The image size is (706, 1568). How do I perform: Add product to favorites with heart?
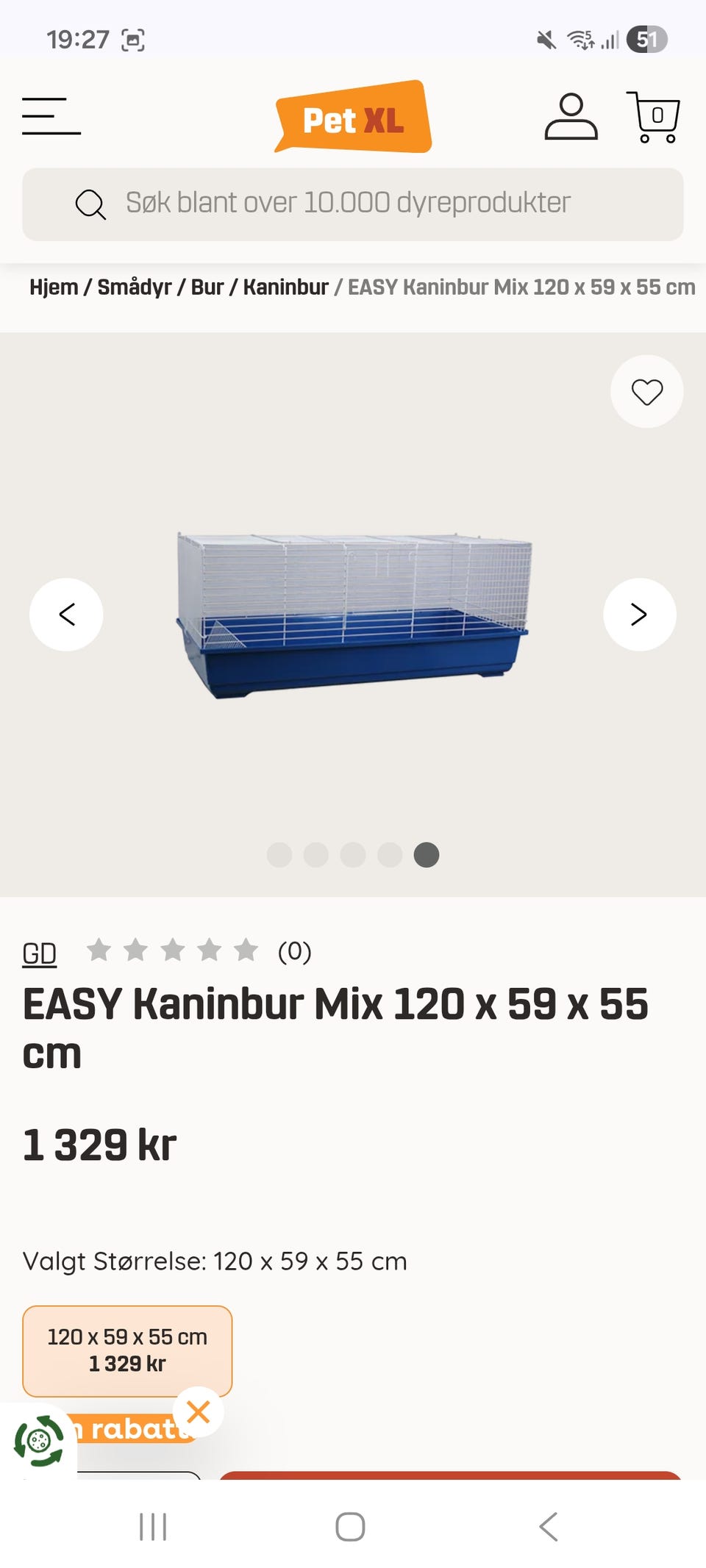pyautogui.click(x=647, y=391)
